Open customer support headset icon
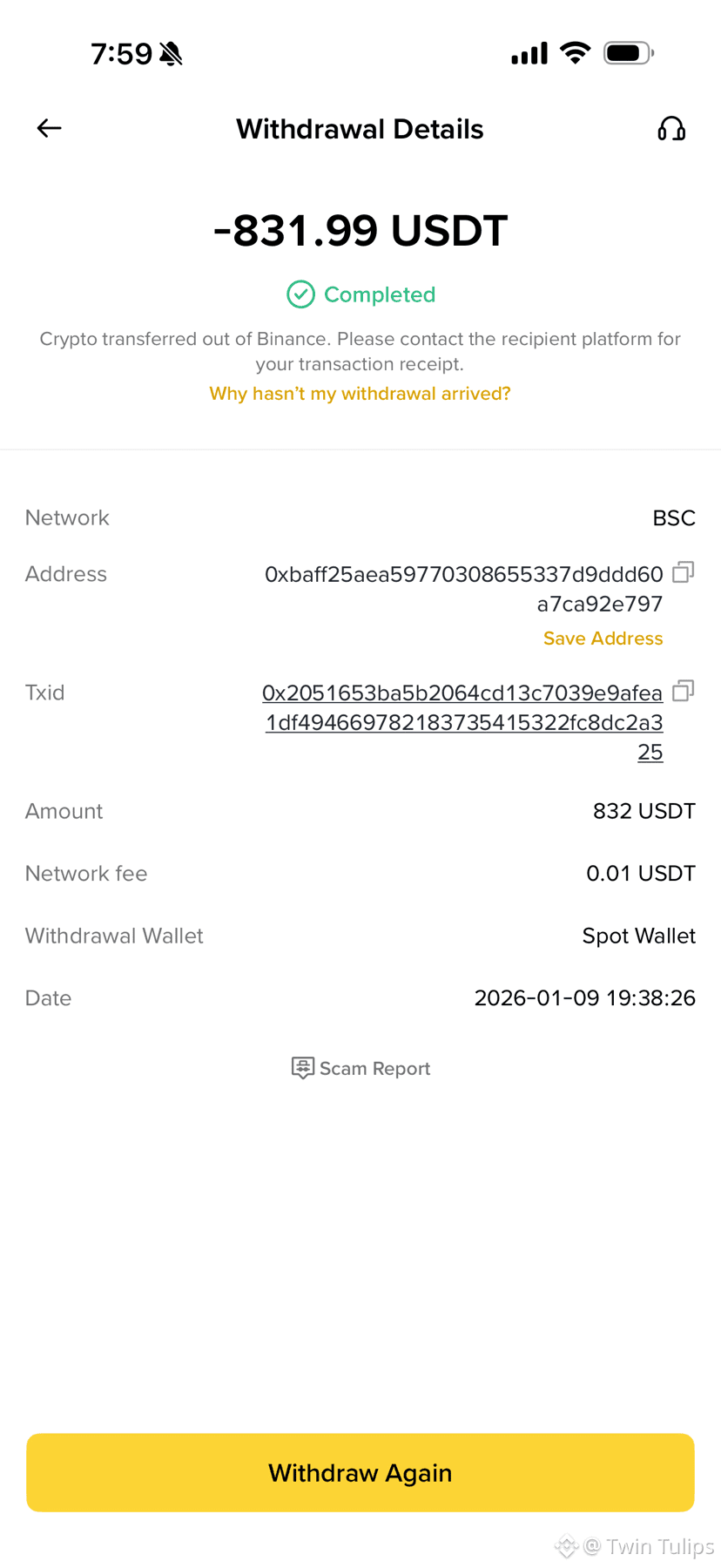Image resolution: width=721 pixels, height=1568 pixels. (x=670, y=129)
